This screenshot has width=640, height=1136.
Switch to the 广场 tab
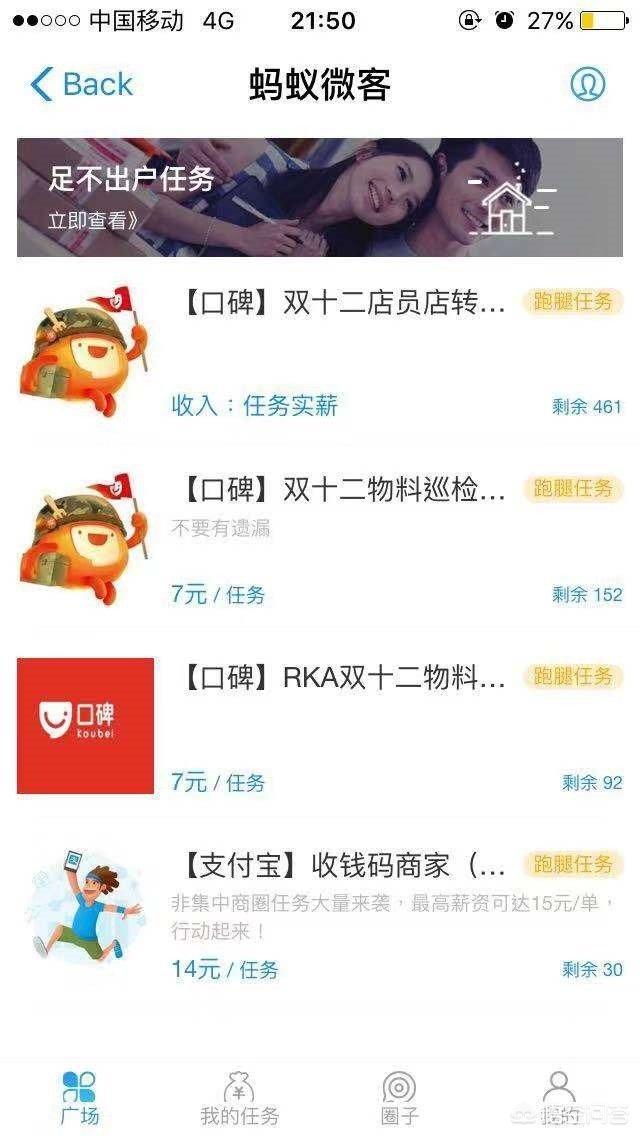80,1097
